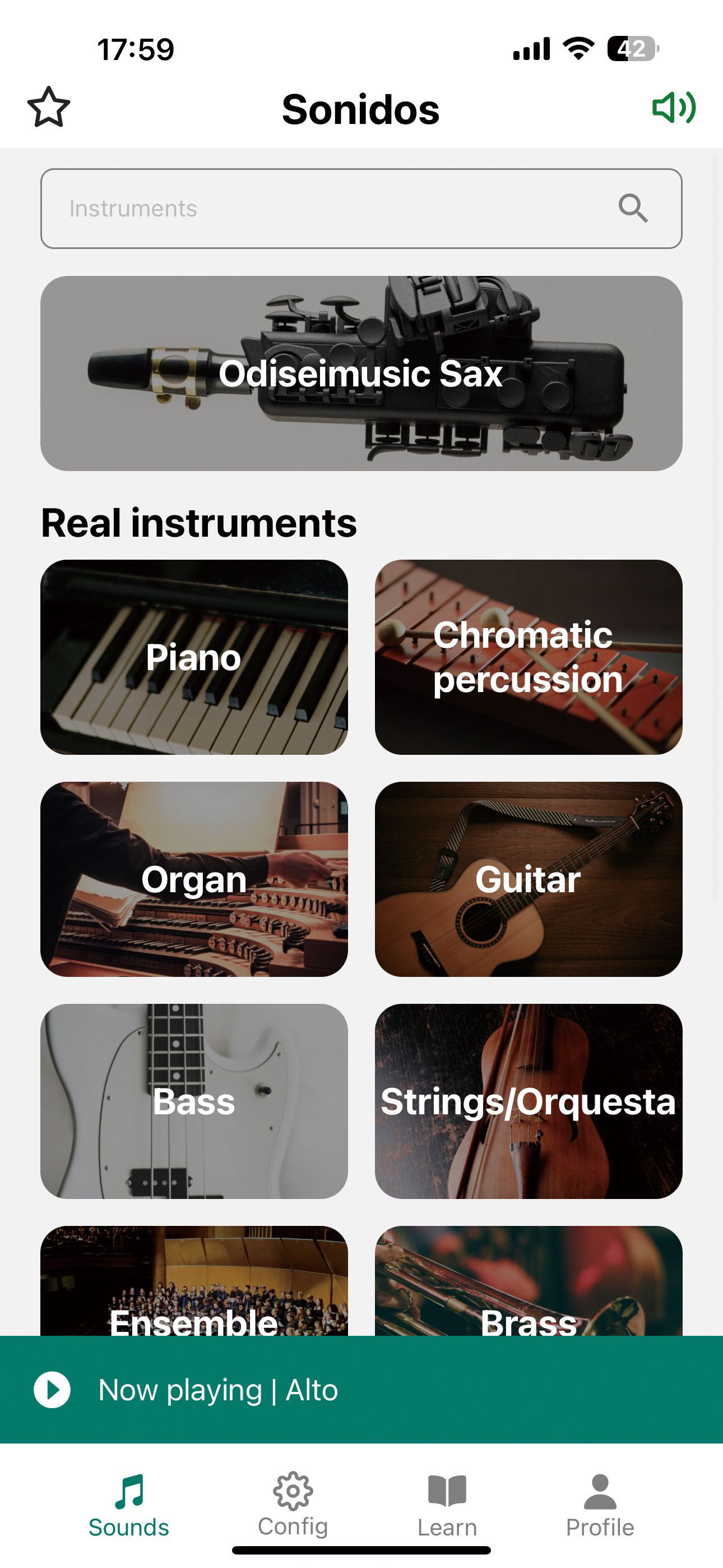723x1568 pixels.
Task: Open favorites with the star icon
Action: 49,107
